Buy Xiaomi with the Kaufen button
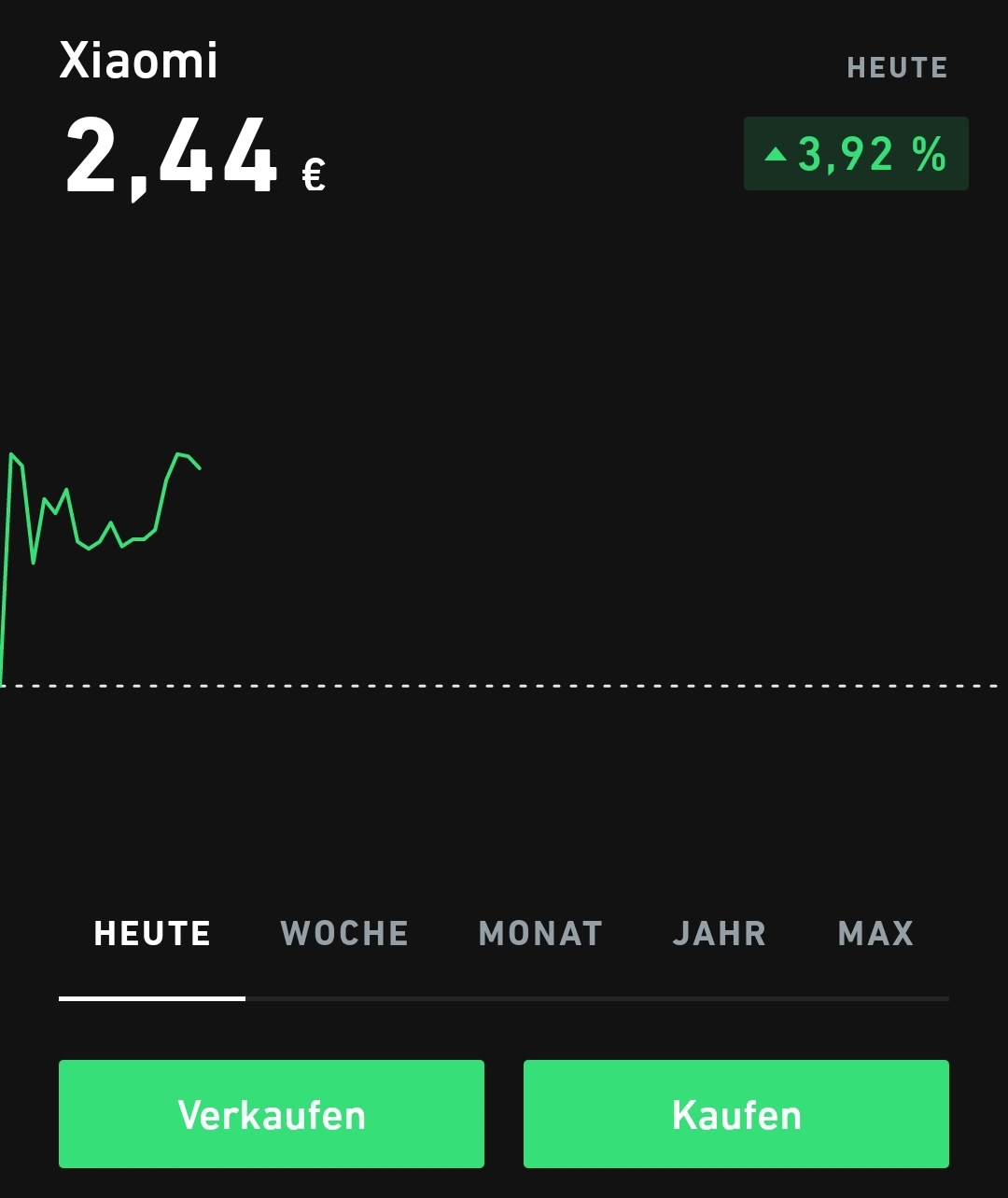 pos(736,1114)
